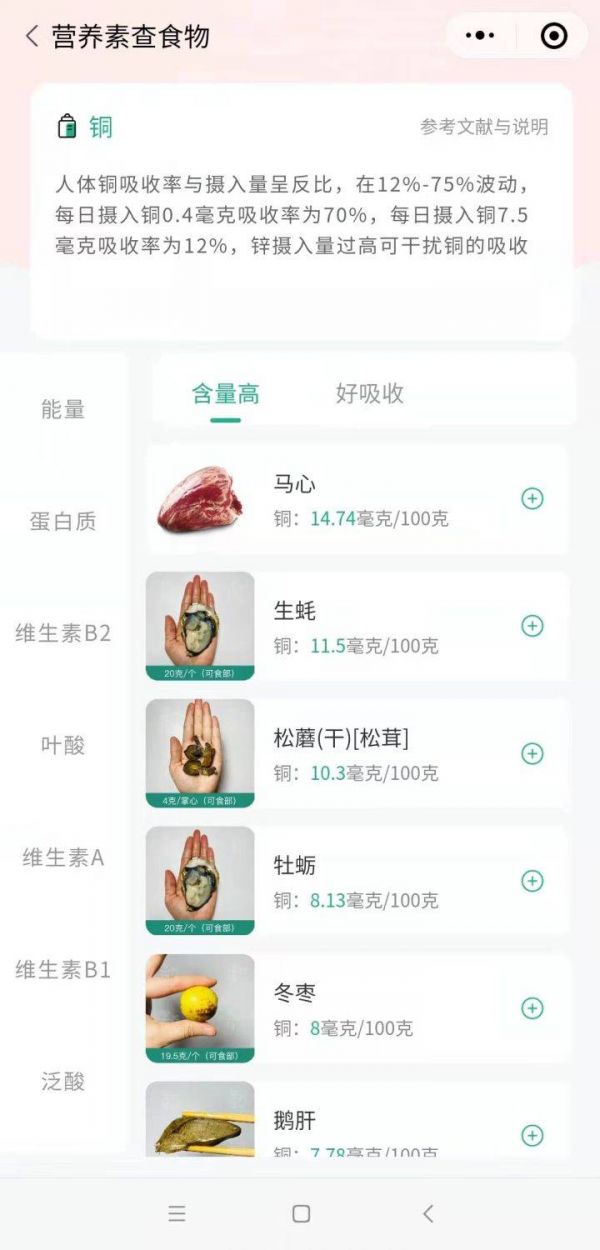Viewport: 600px width, 1250px height.
Task: Open the 冬枣 food card
Action: [358, 1008]
